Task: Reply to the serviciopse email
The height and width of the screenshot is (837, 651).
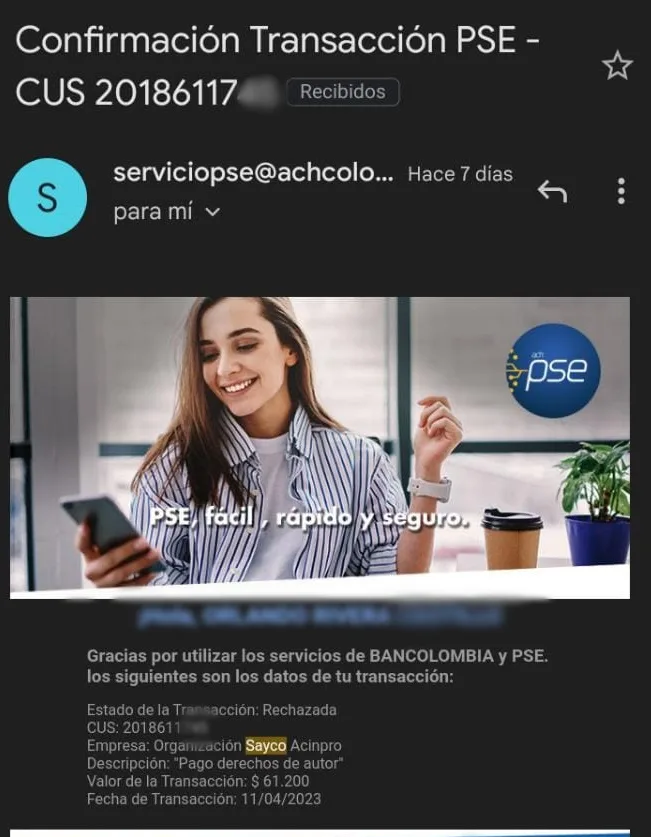Action: tap(552, 191)
